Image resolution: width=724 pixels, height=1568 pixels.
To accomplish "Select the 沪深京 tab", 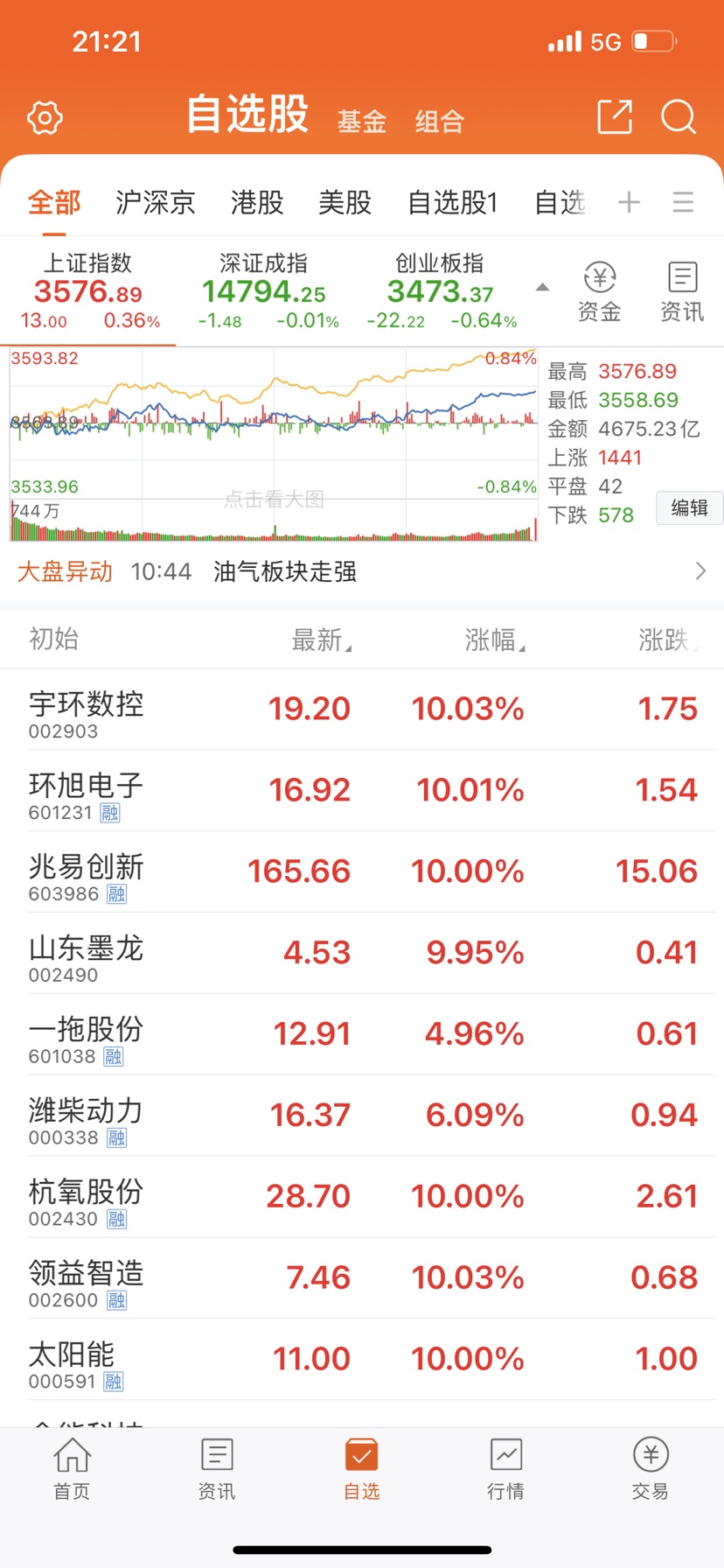I will pos(156,202).
